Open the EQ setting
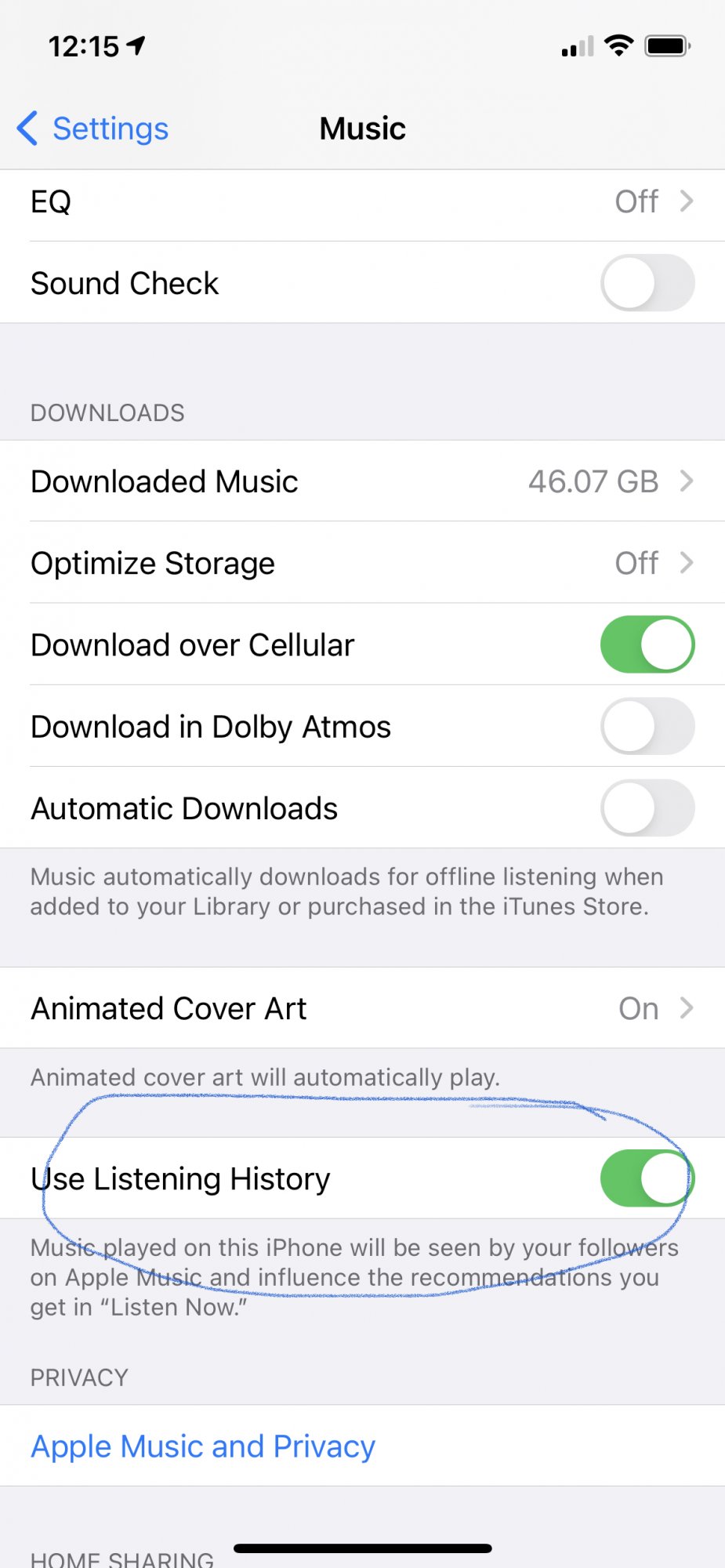Viewport: 725px width, 1568px height. pos(362,202)
